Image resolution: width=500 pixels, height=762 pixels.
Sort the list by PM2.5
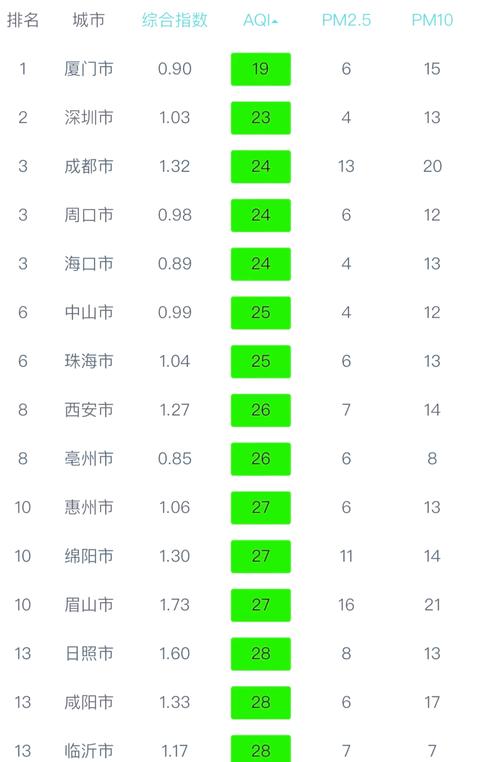346,20
